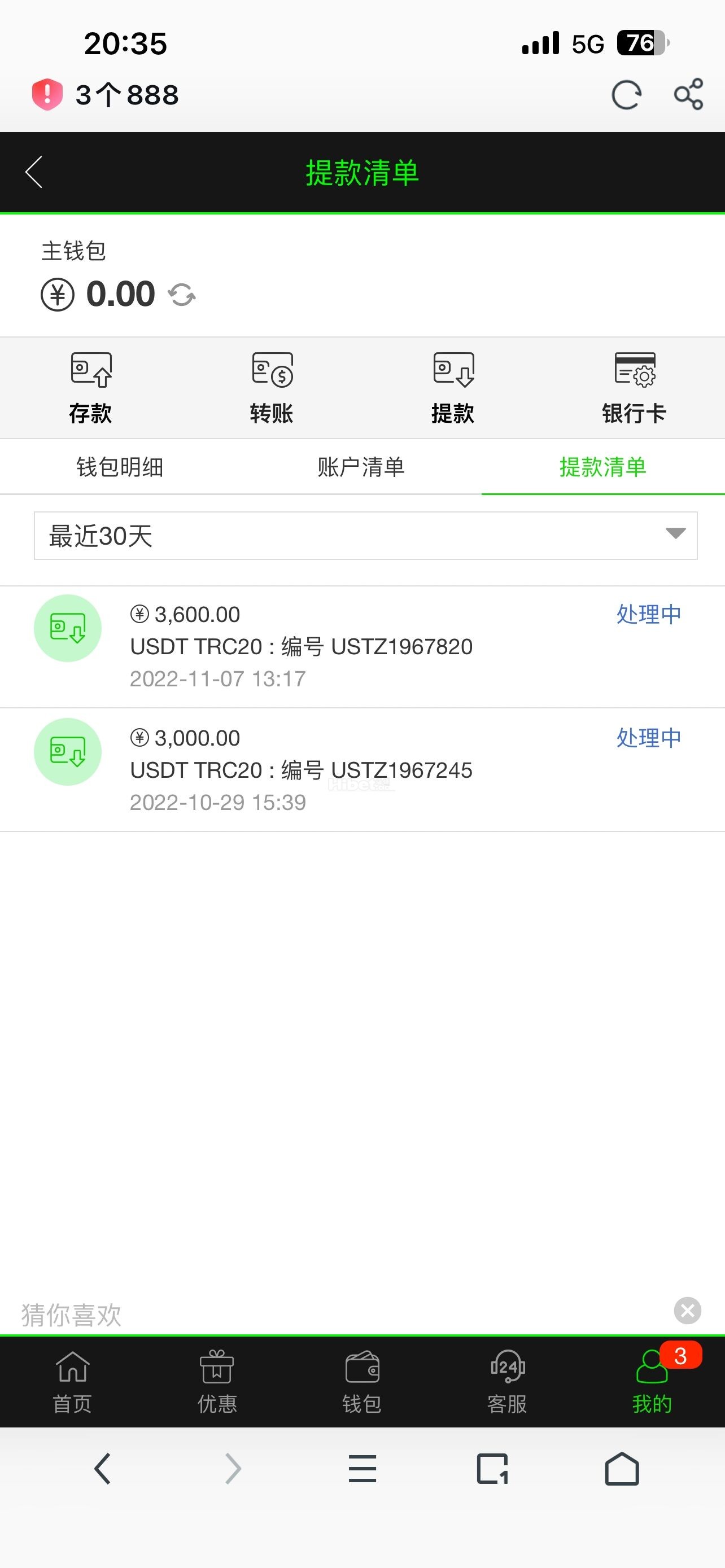Image resolution: width=725 pixels, height=1568 pixels.
Task: Switch to the 钱包明细 tab
Action: click(x=120, y=467)
